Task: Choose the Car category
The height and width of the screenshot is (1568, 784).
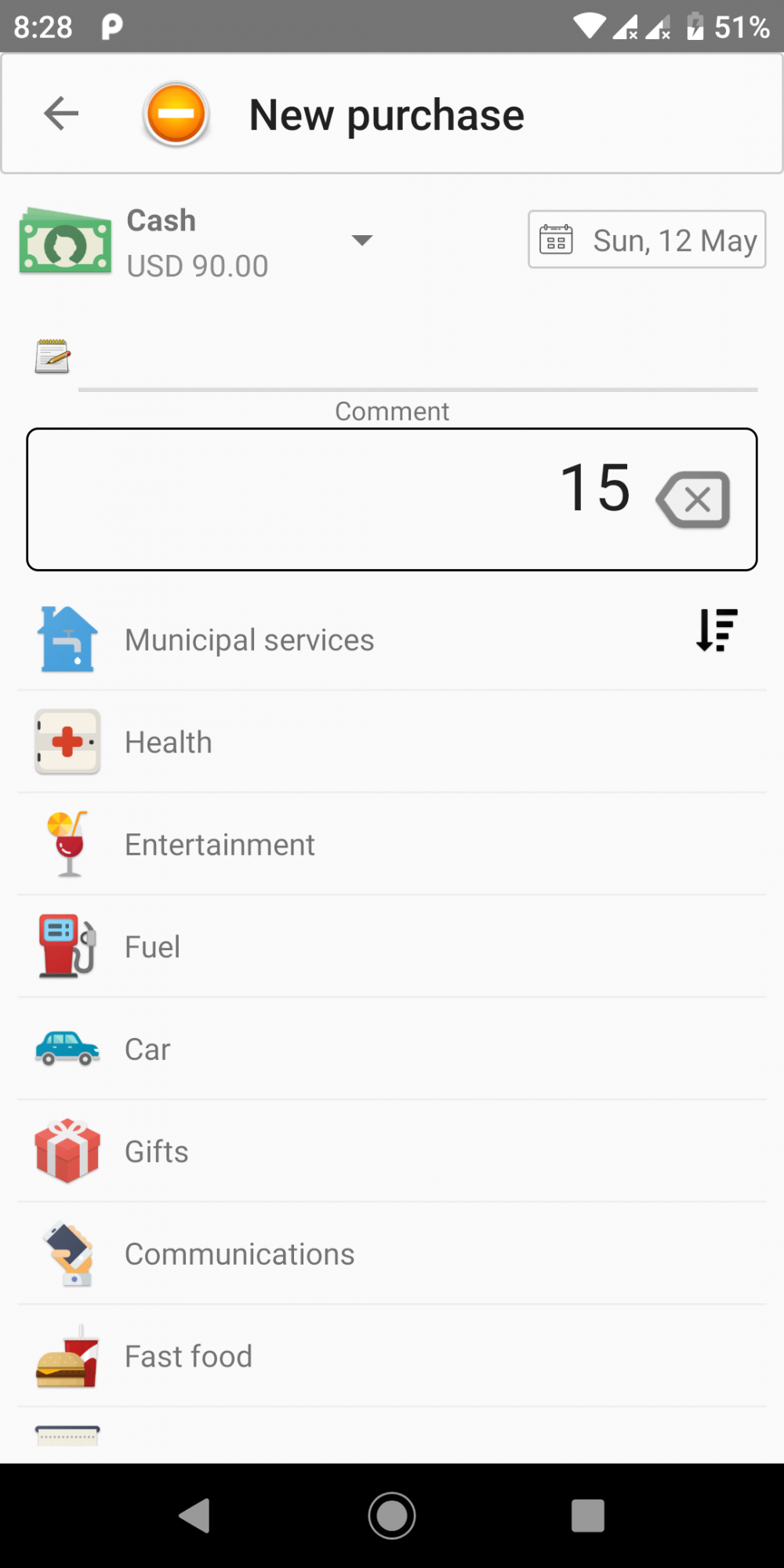Action: [392, 1049]
